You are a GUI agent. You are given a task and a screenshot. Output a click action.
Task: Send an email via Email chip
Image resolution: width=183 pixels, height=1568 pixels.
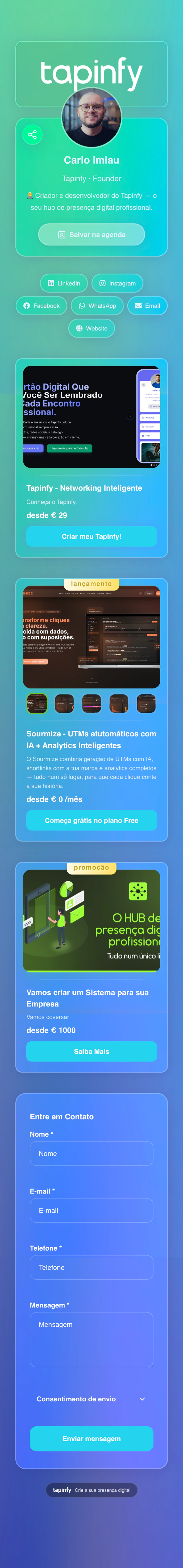click(147, 306)
